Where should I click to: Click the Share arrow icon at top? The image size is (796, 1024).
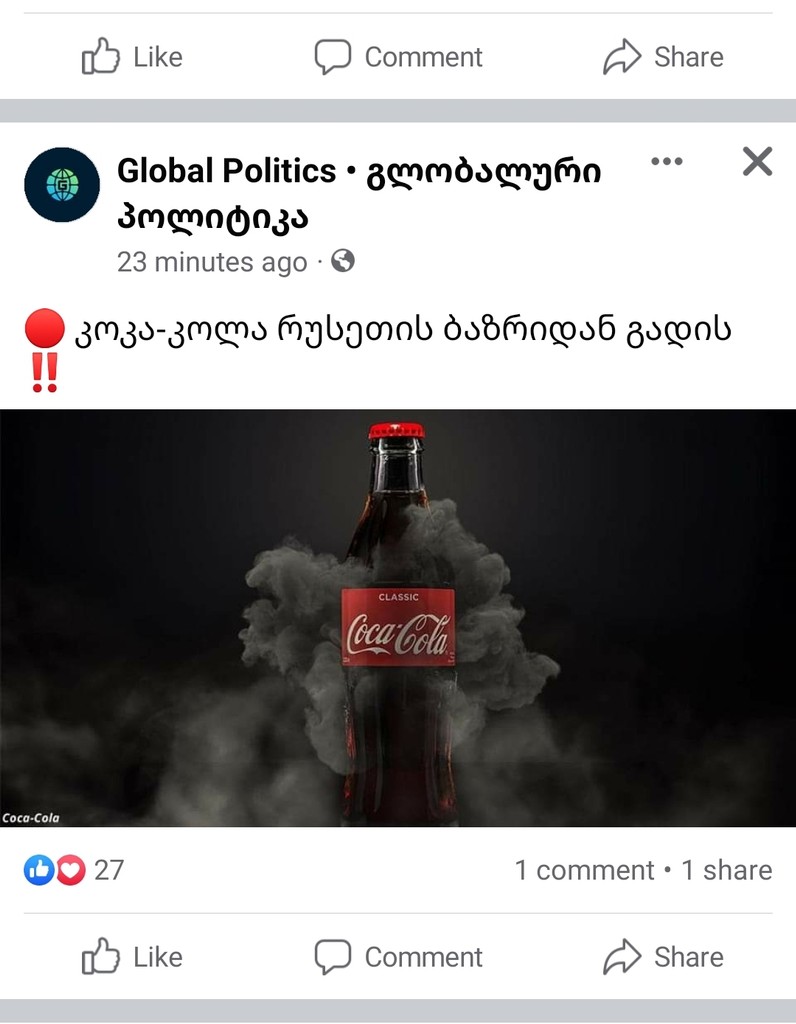coord(624,57)
